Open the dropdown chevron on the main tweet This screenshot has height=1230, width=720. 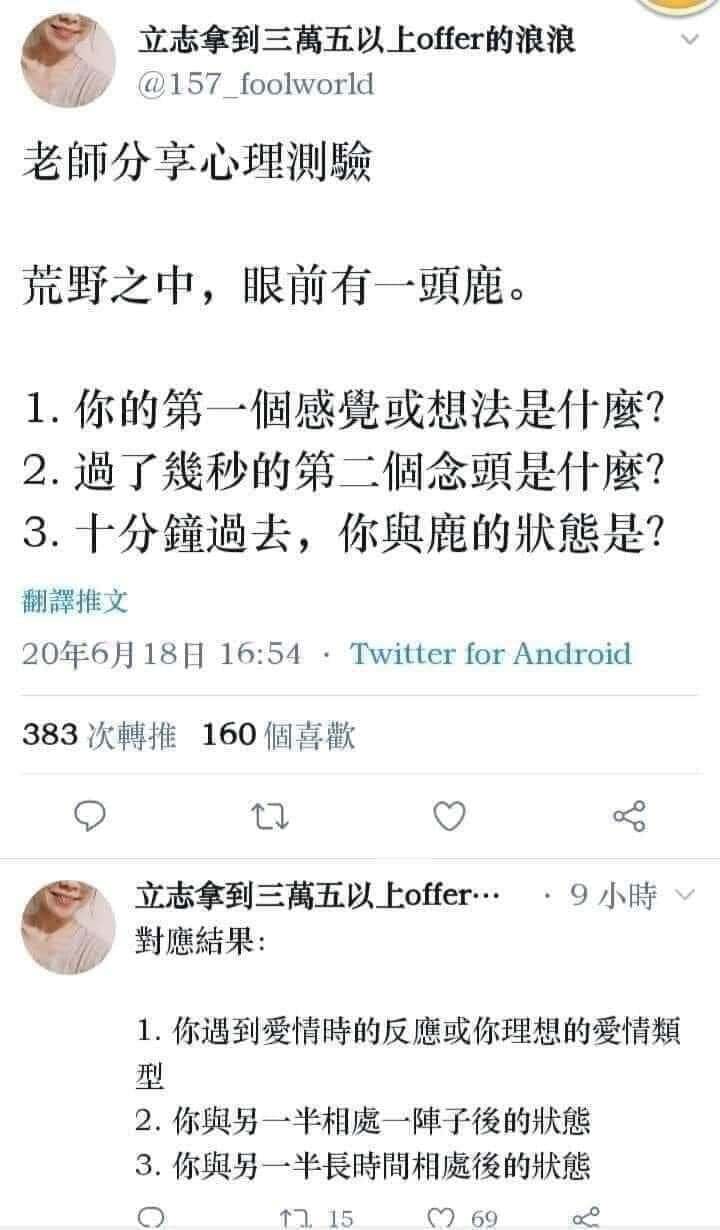click(689, 41)
